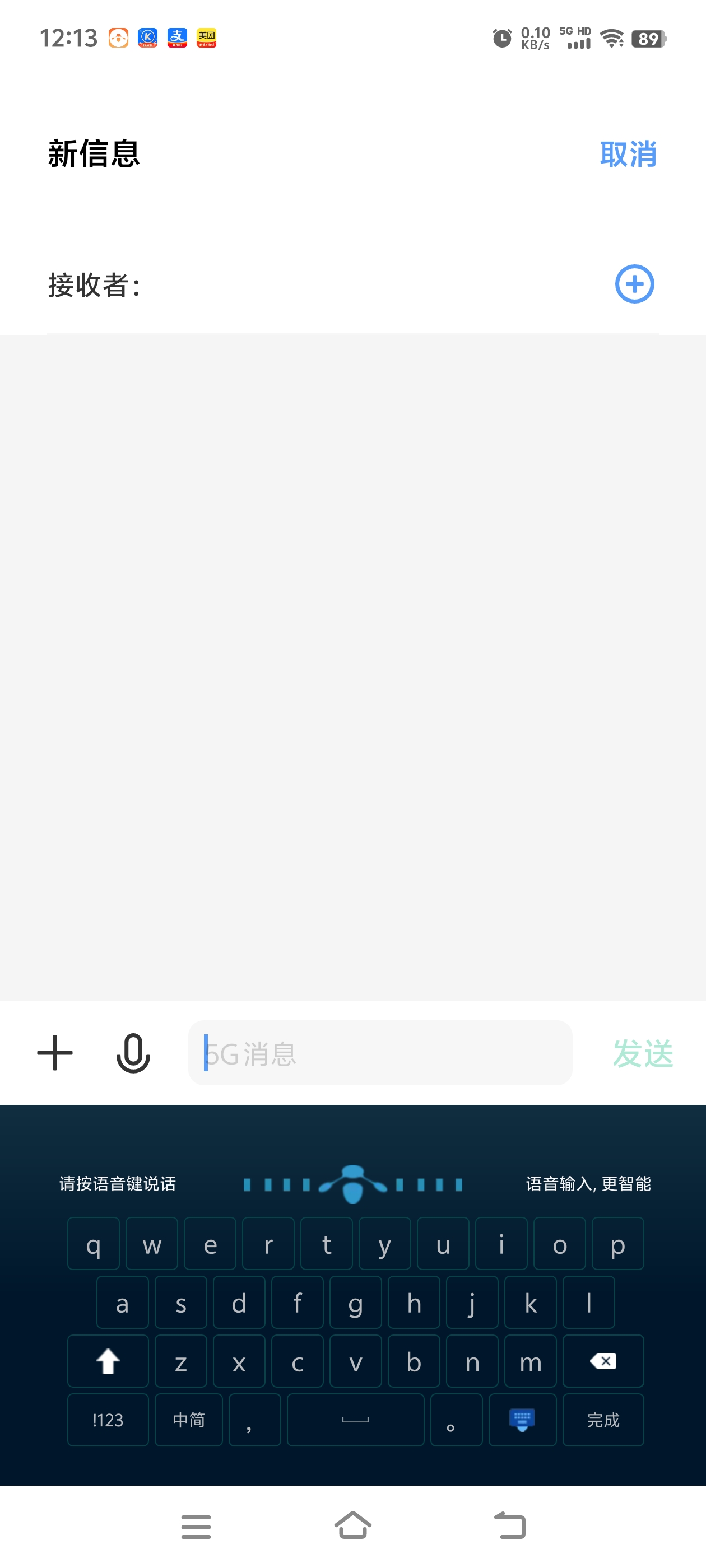Send the message with 发送
This screenshot has height=1568, width=706.
[642, 1053]
